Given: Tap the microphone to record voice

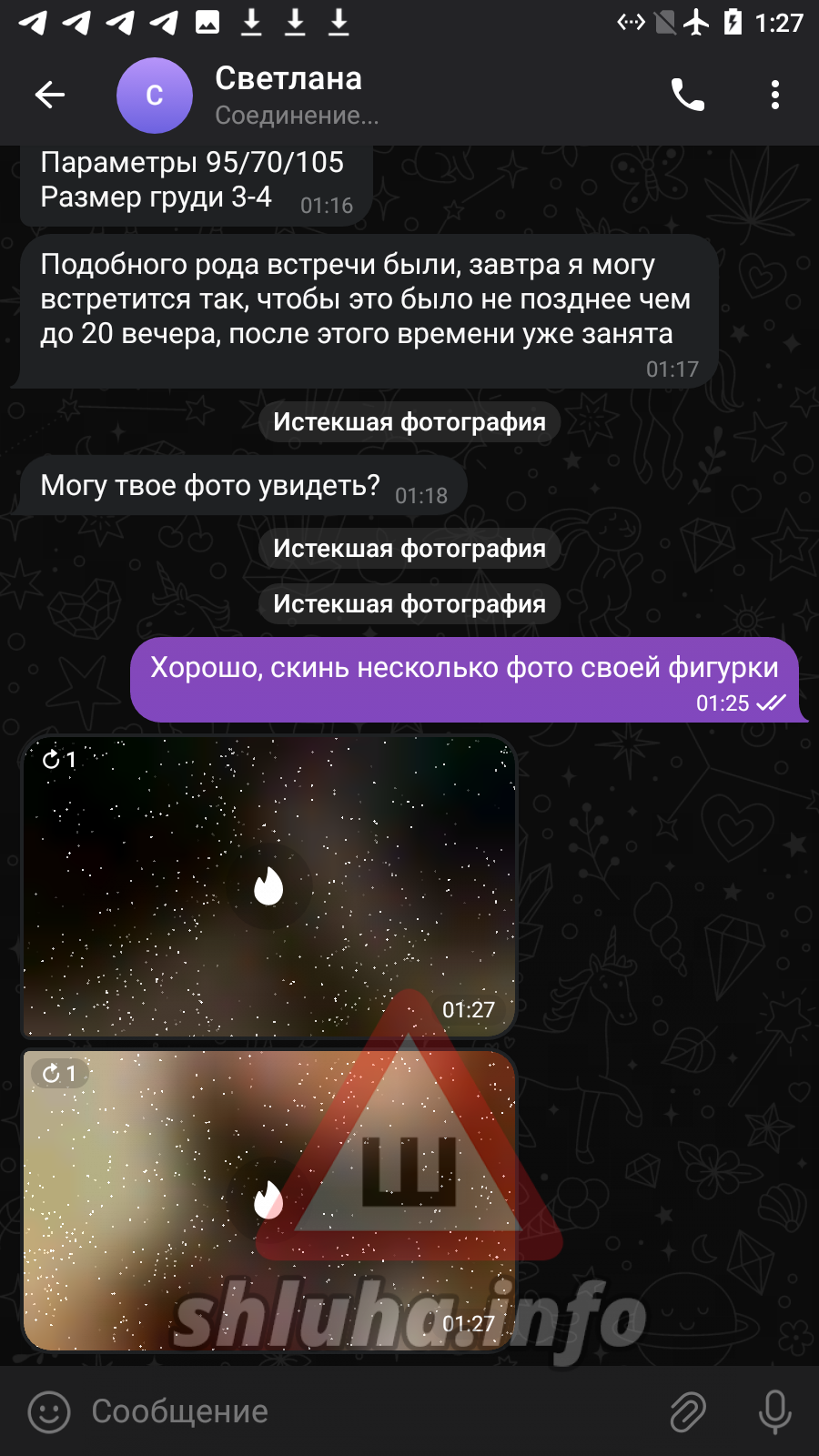Looking at the screenshot, I should point(774,1411).
